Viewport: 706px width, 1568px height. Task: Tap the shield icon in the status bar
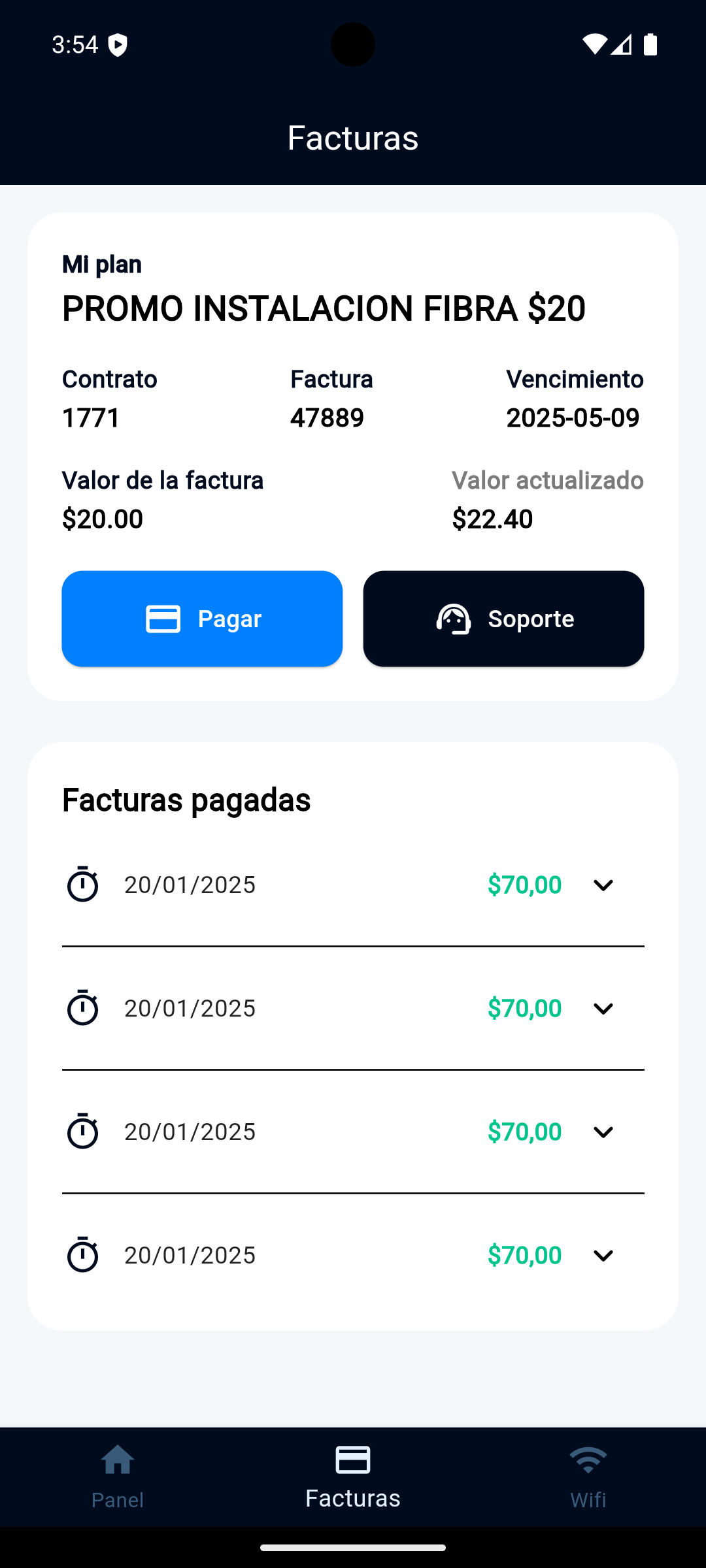coord(119,44)
